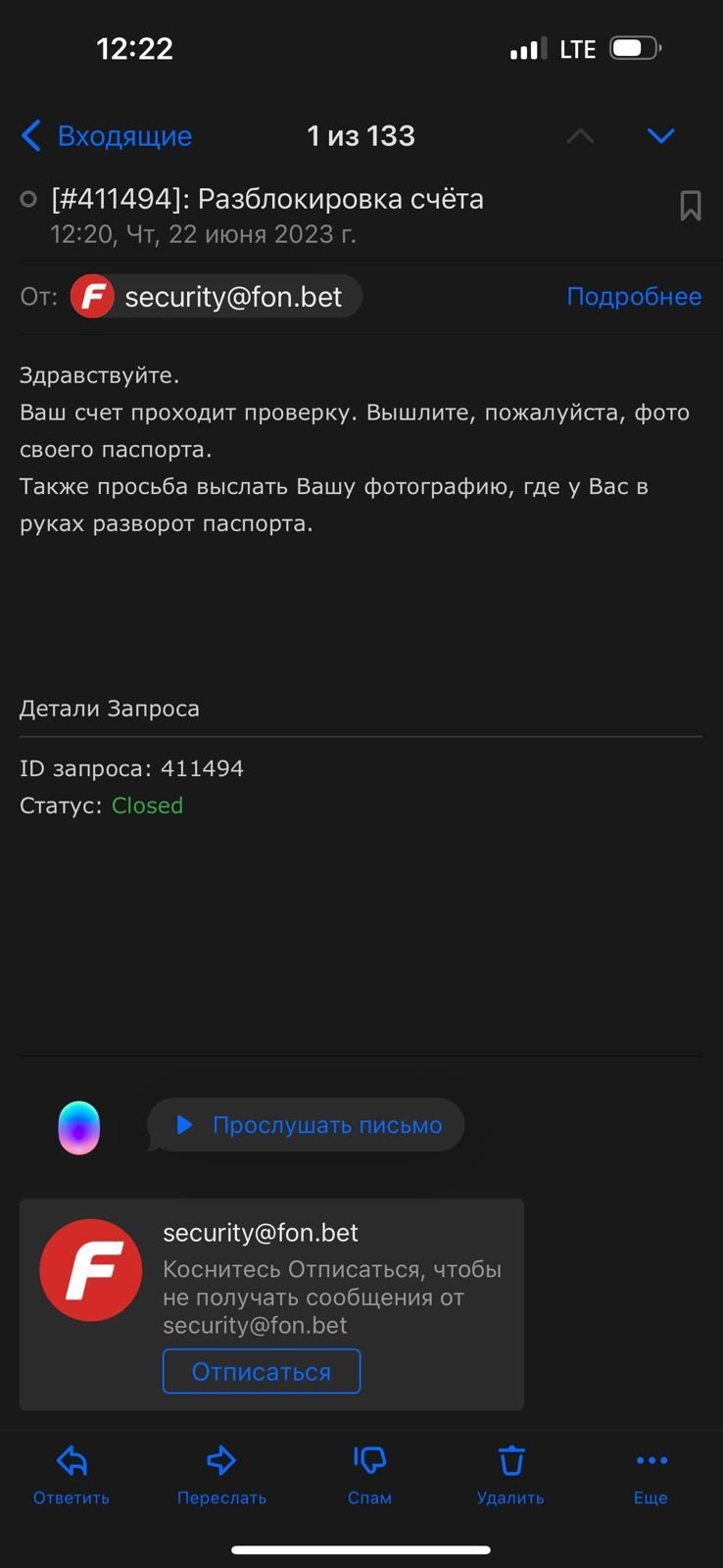This screenshot has width=723, height=1568.
Task: Forward email with Переслать
Action: pos(221,1474)
